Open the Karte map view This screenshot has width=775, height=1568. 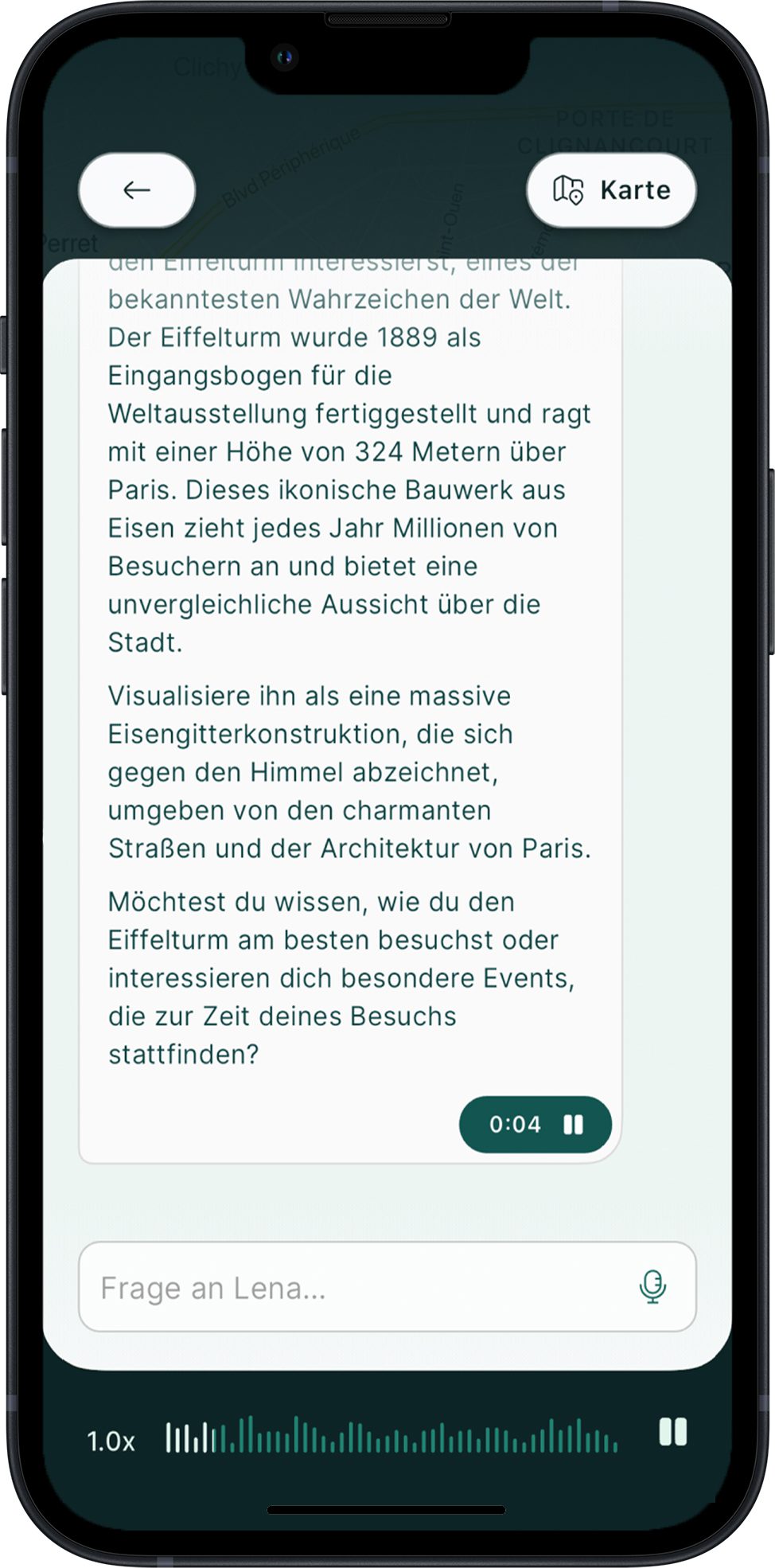coord(611,190)
